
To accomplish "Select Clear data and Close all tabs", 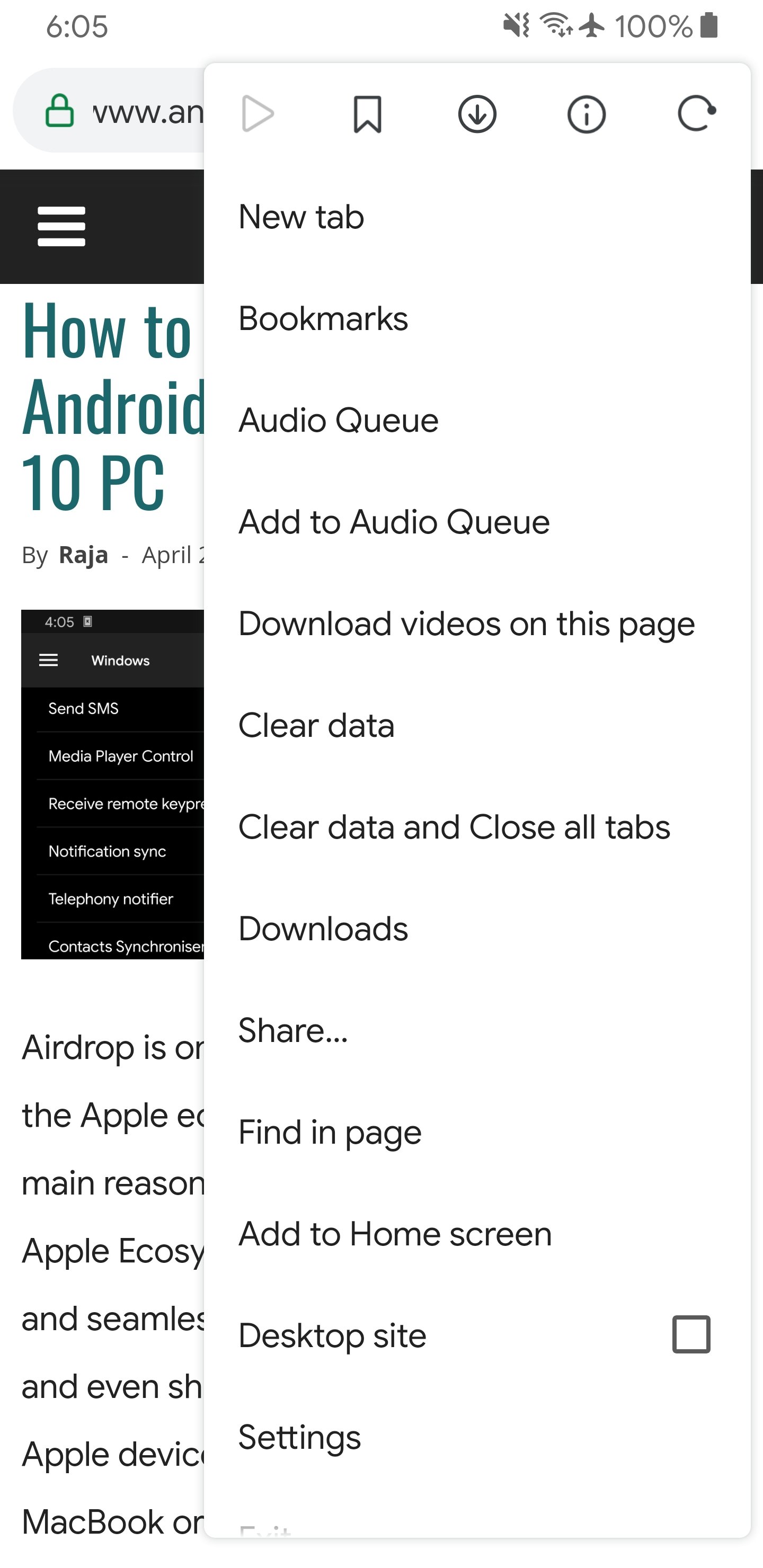I will (454, 826).
